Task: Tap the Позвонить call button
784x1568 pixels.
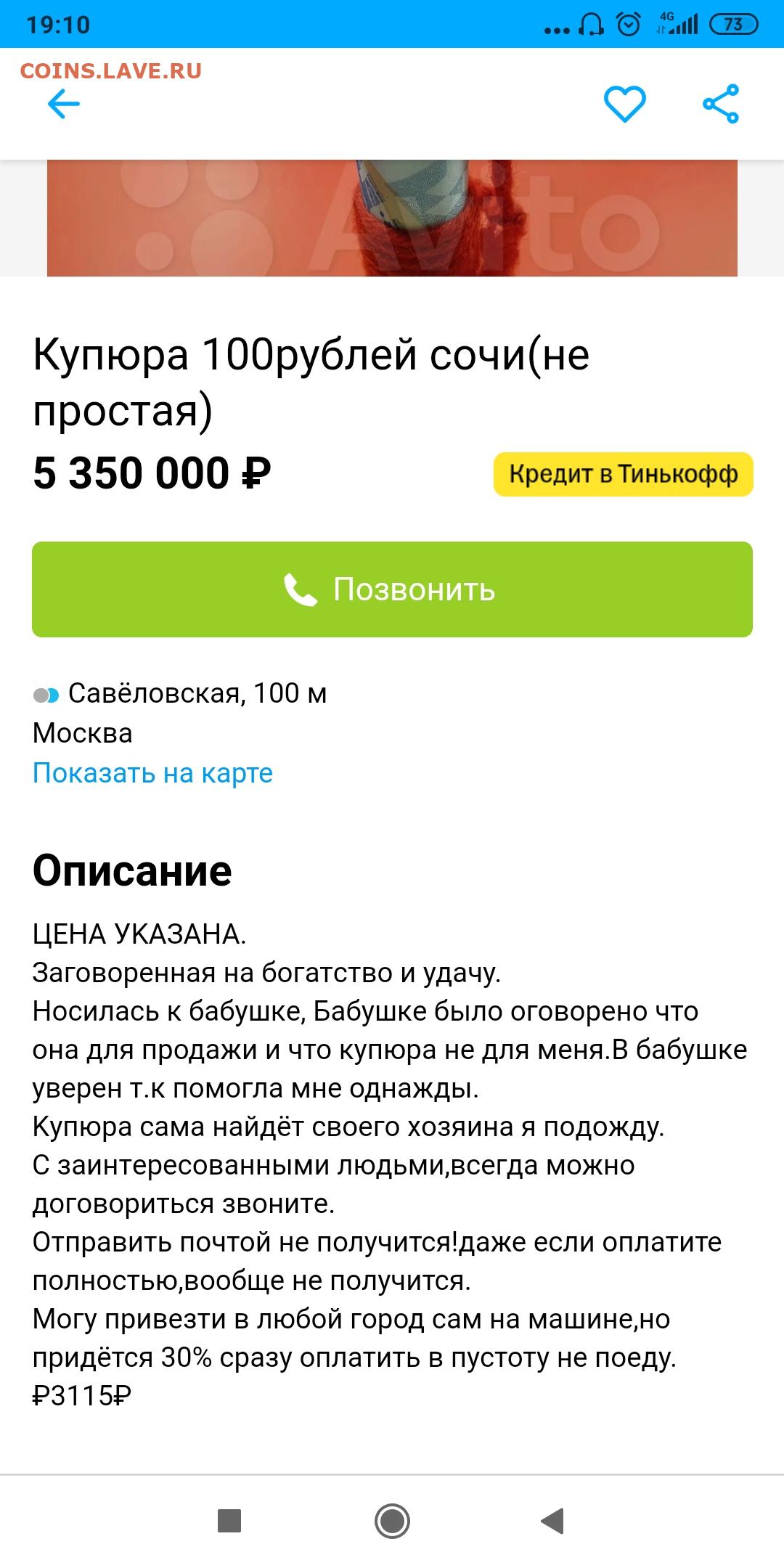Action: (x=392, y=589)
